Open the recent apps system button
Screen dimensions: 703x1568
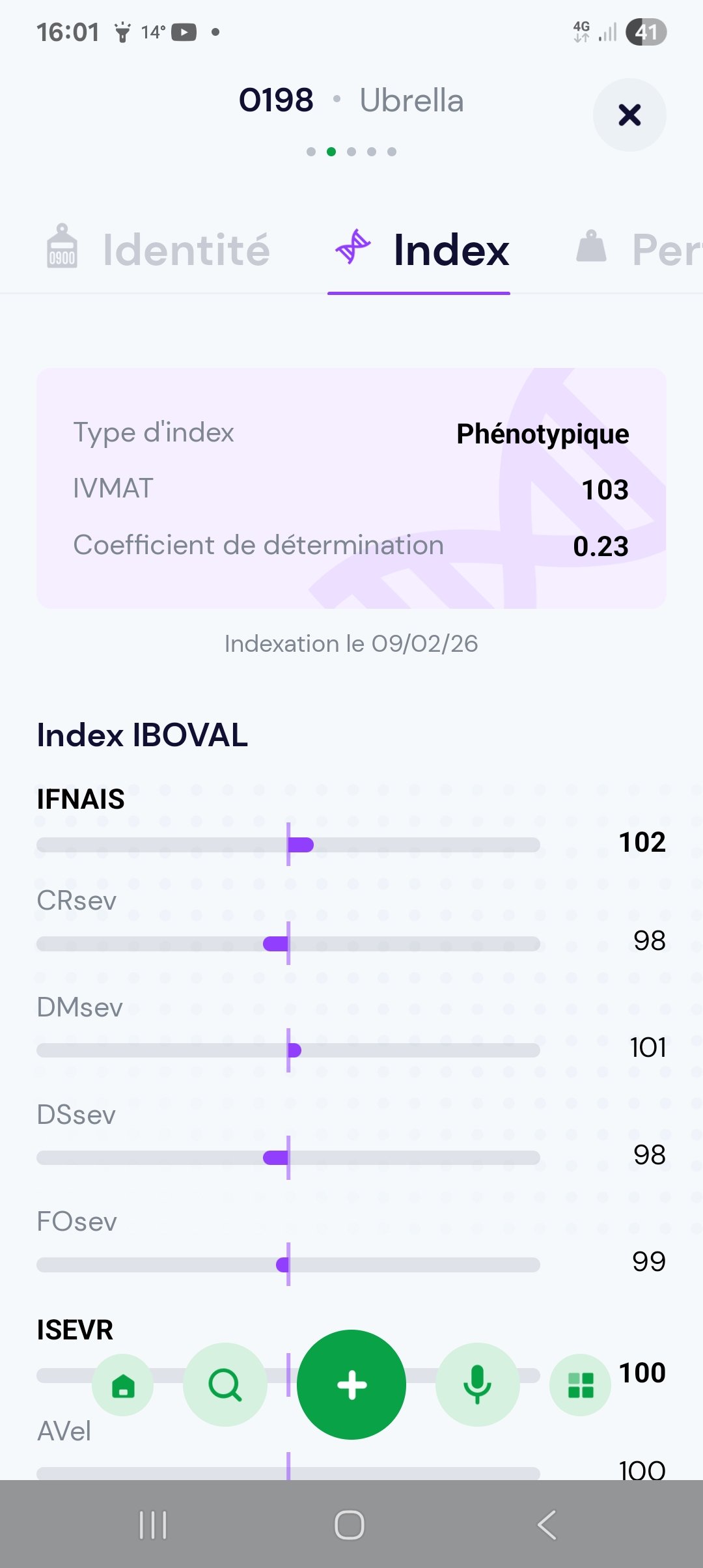153,1525
